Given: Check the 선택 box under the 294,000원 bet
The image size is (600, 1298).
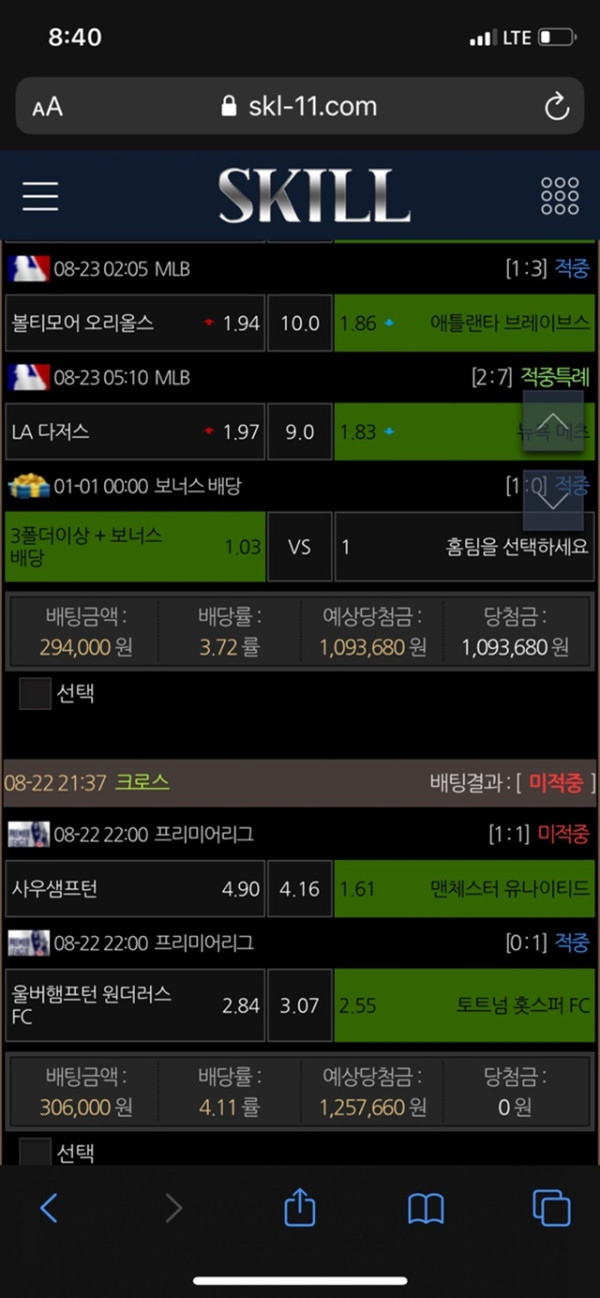Looking at the screenshot, I should (35, 693).
